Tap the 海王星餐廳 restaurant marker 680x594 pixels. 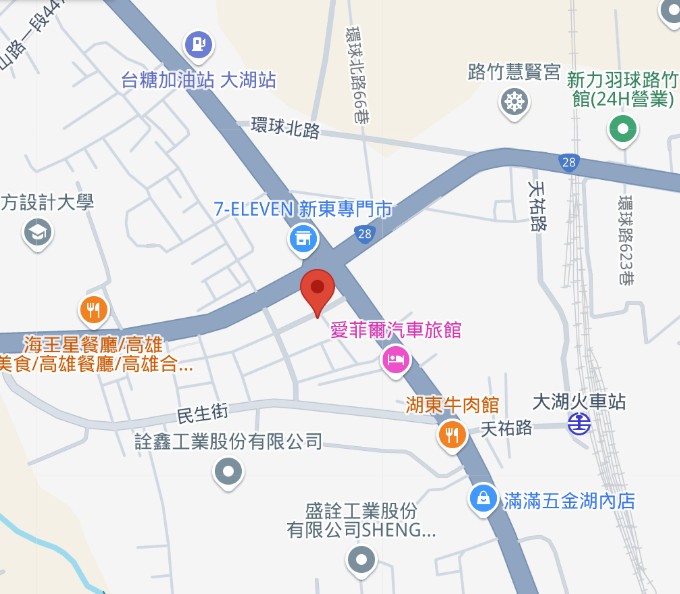93,310
